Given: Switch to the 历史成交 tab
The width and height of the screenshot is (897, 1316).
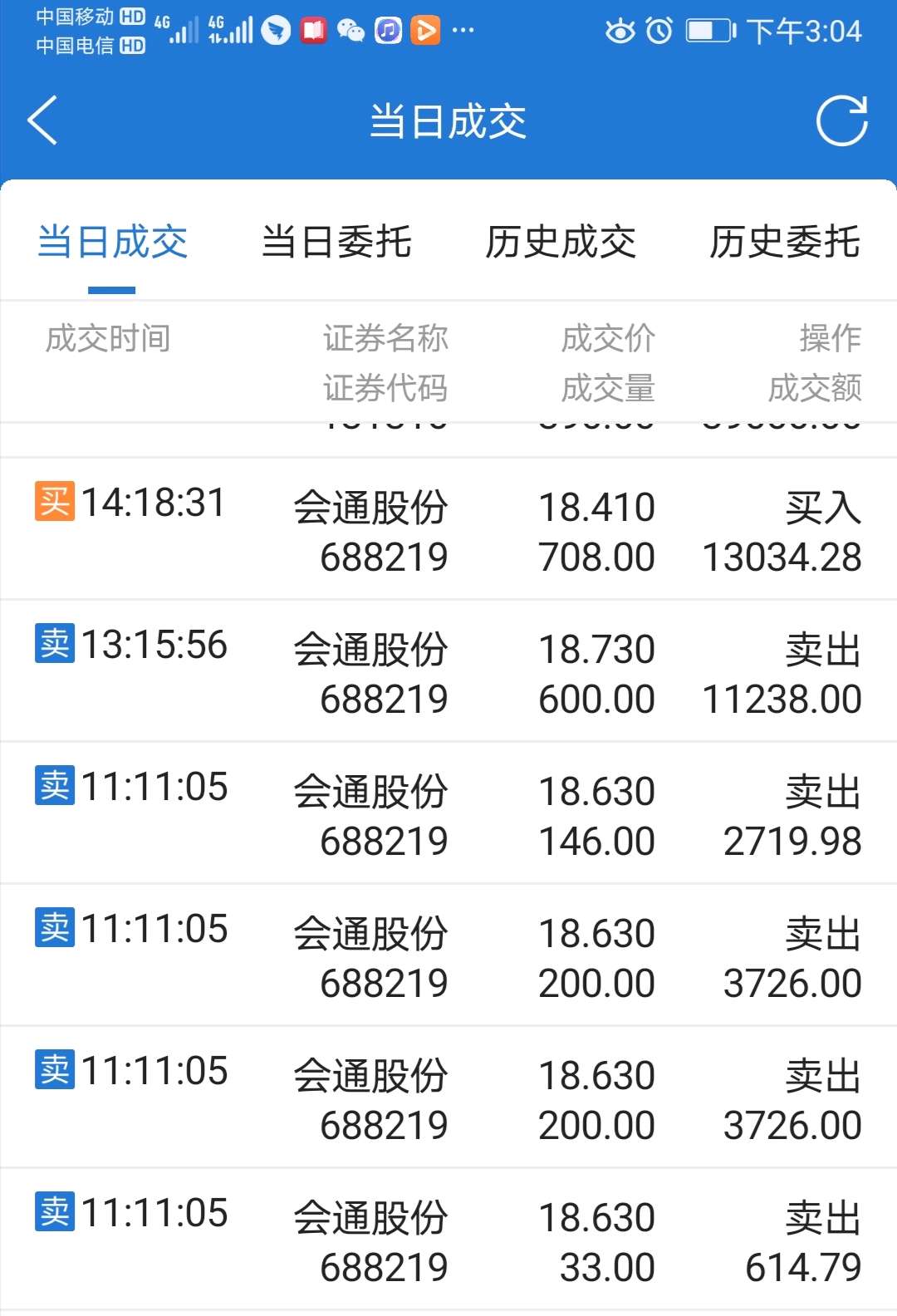Looking at the screenshot, I should click(x=561, y=243).
